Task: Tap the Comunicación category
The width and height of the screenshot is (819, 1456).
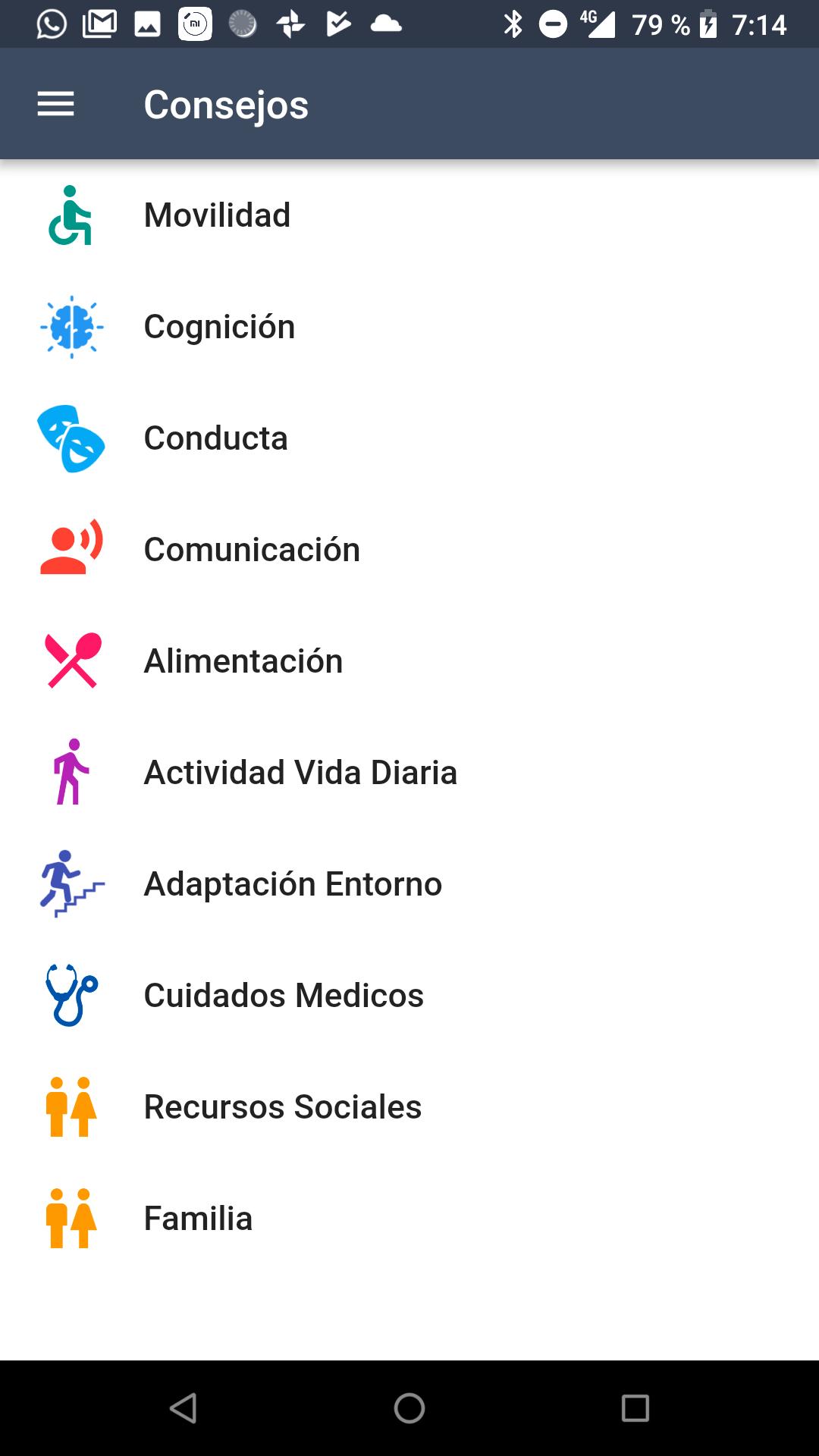Action: tap(409, 550)
